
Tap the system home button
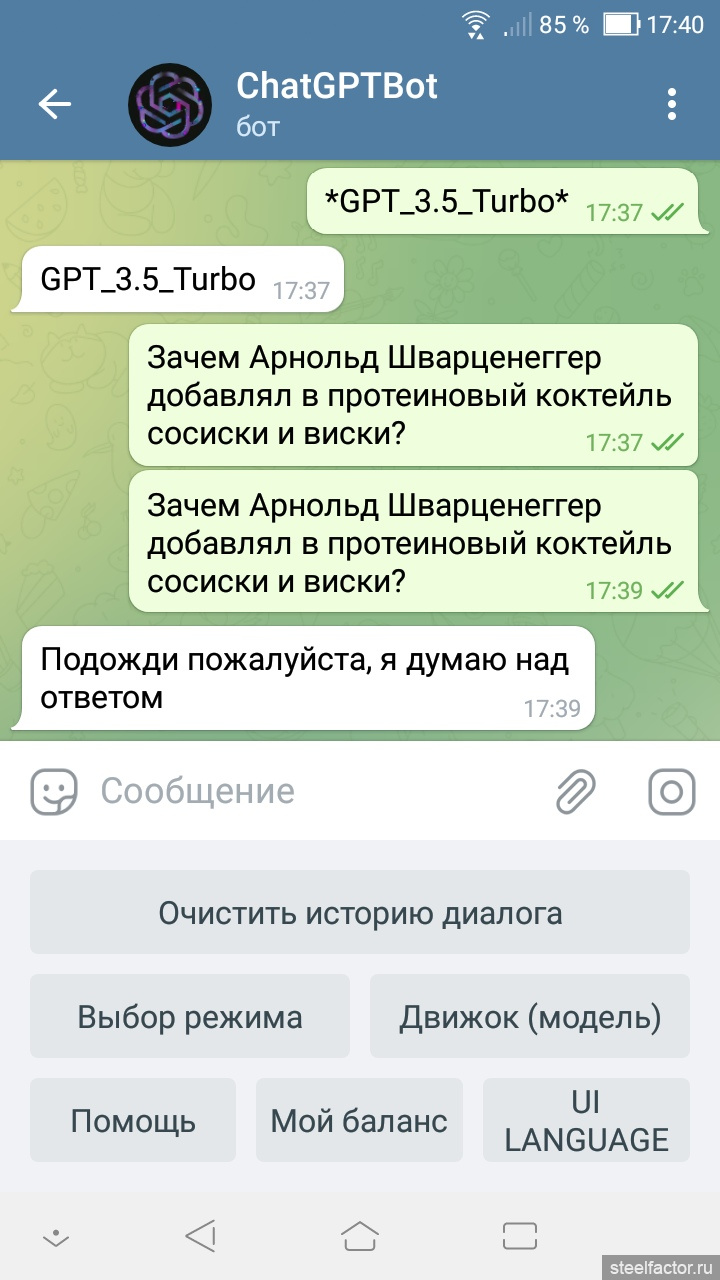(x=360, y=1236)
